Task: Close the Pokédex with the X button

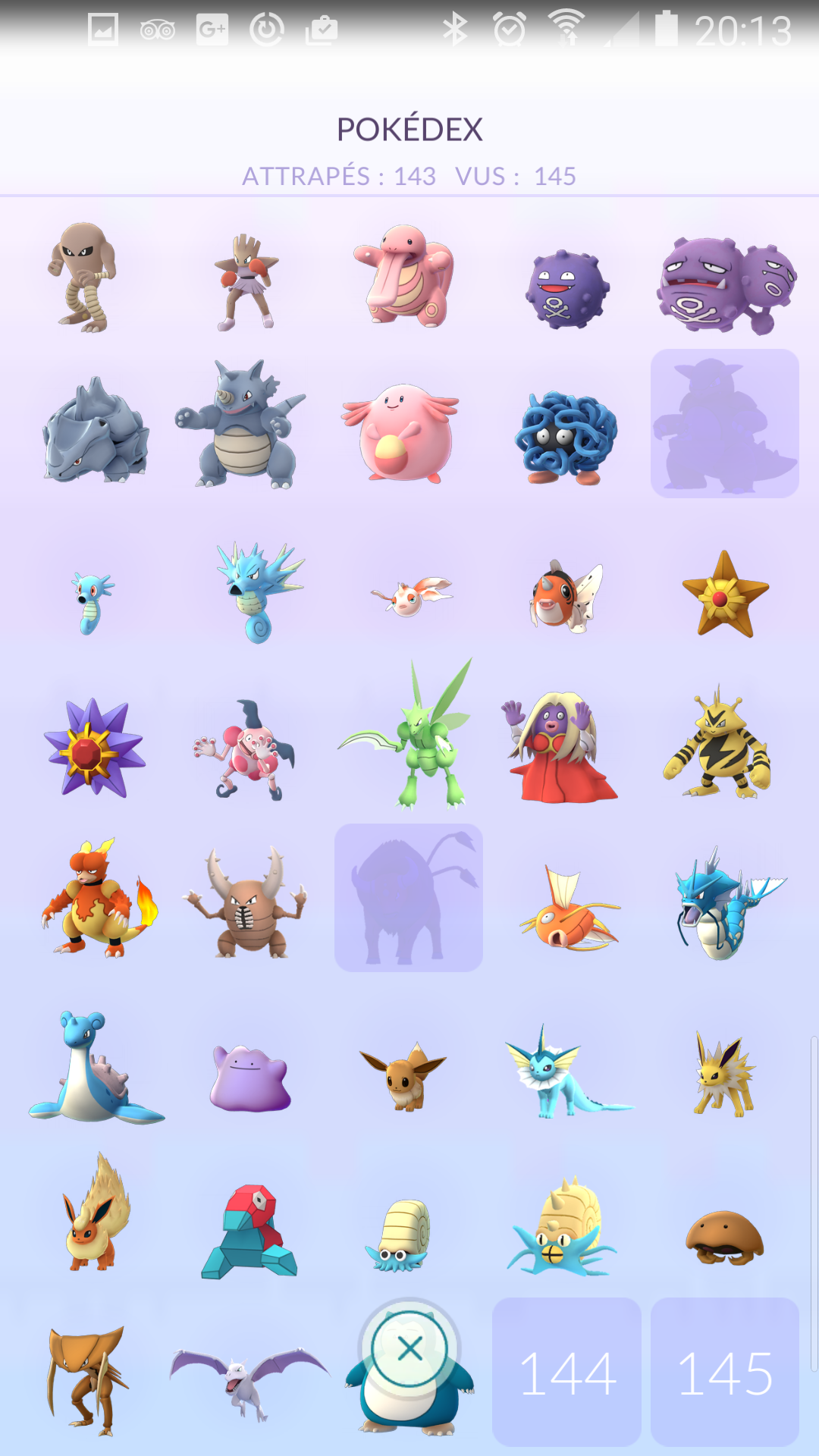Action: (x=409, y=1349)
